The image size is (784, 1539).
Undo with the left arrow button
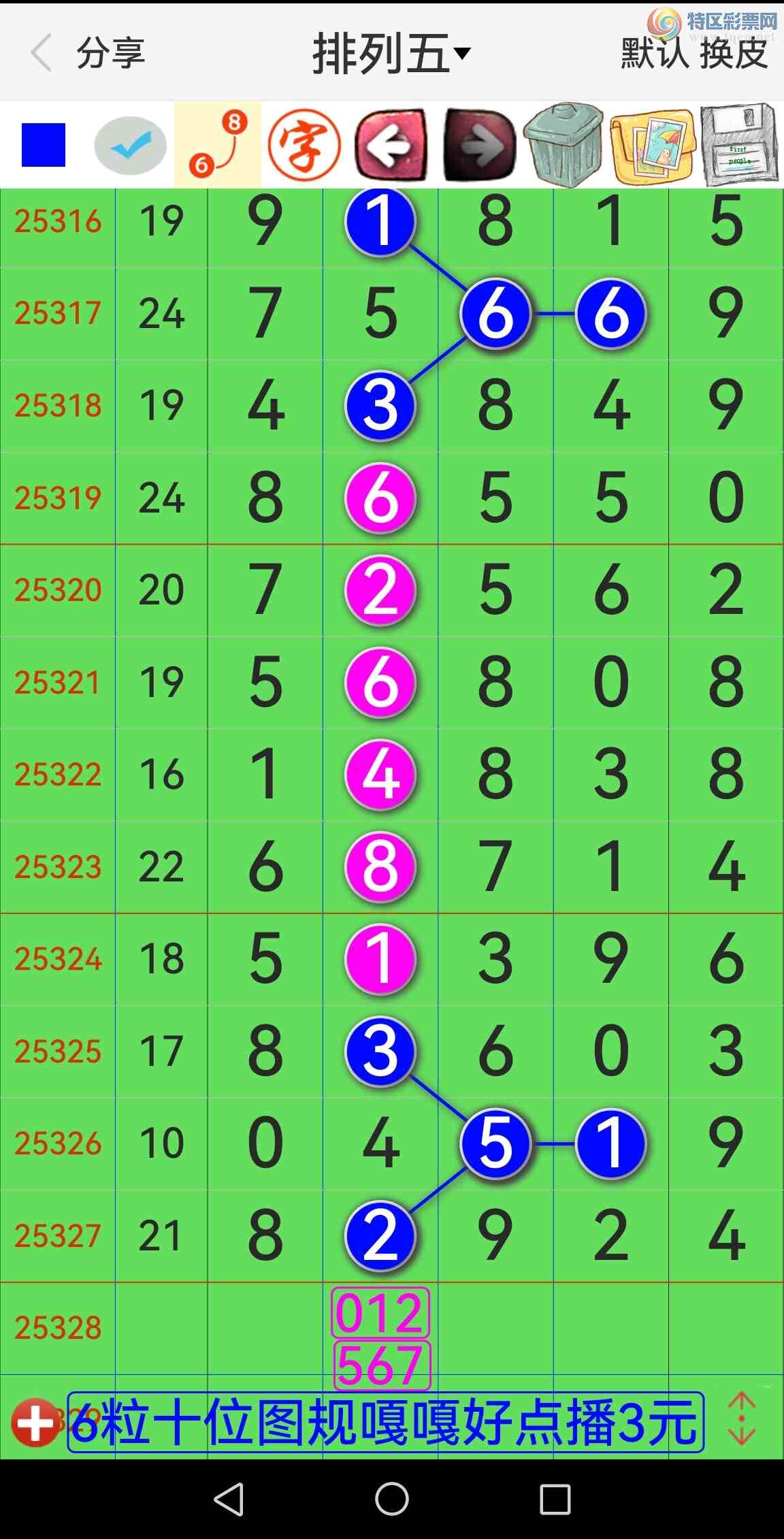coord(391,145)
